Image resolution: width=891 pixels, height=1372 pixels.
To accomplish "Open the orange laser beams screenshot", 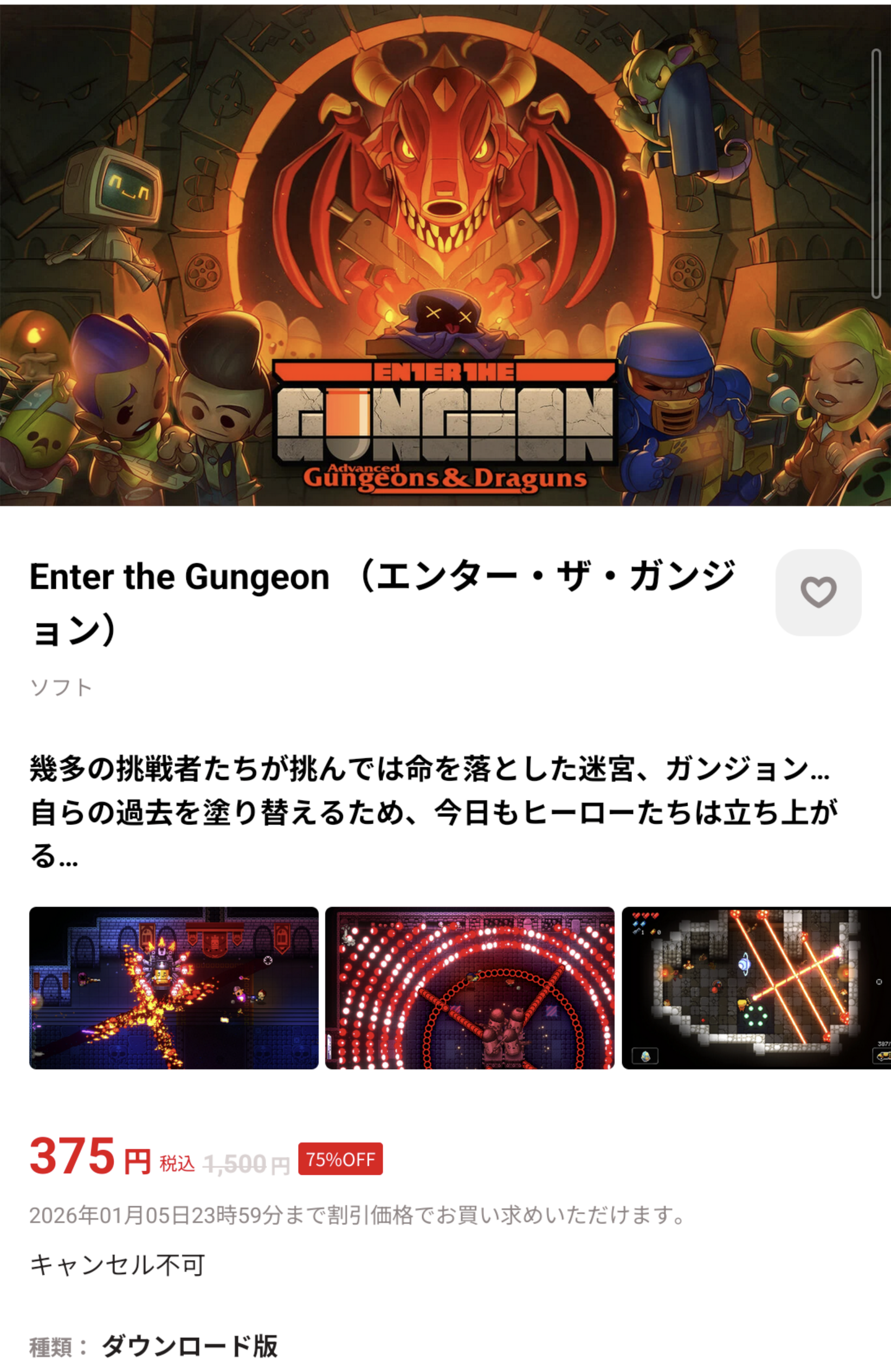I will 756,987.
